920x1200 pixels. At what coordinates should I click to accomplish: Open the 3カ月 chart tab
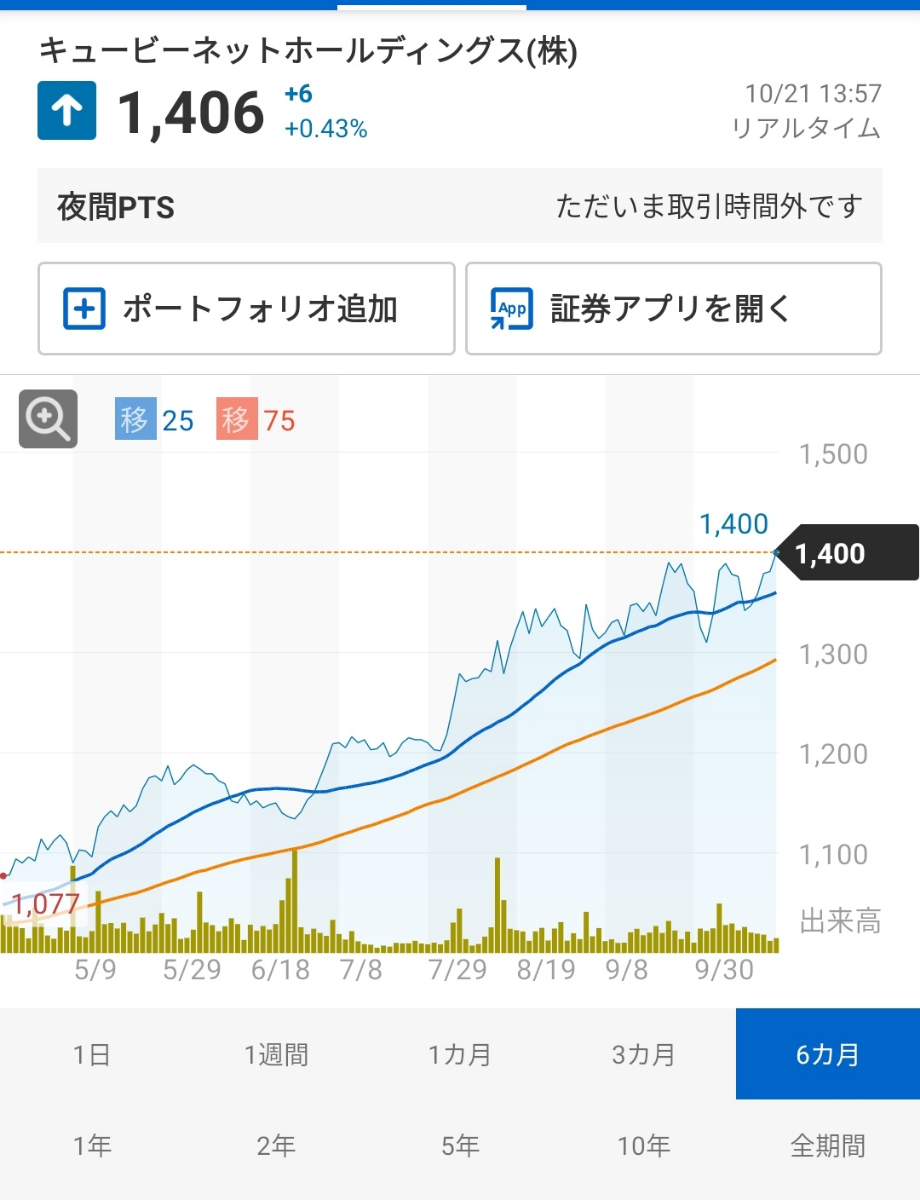[x=644, y=1053]
